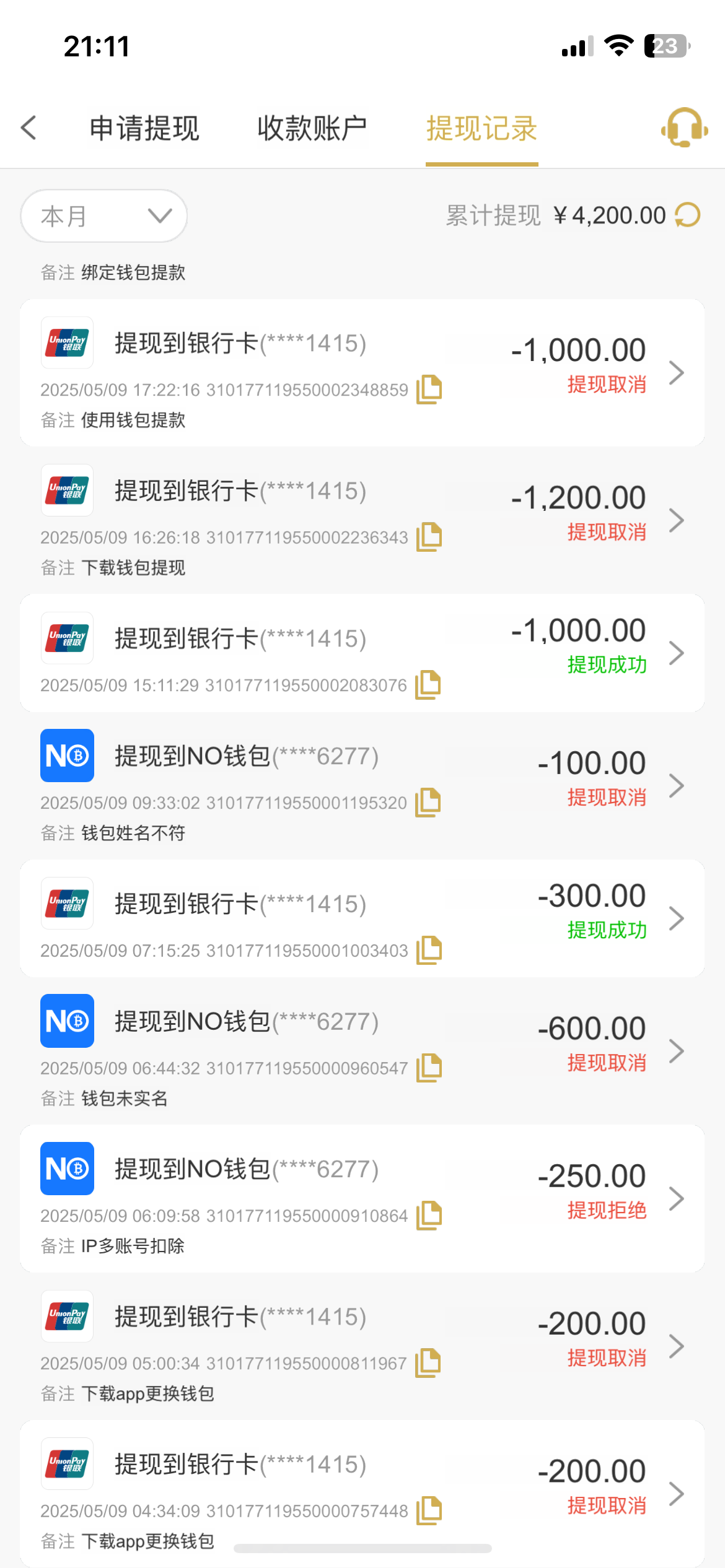725x1568 pixels.
Task: Select the 提现记录 tab
Action: 481,129
